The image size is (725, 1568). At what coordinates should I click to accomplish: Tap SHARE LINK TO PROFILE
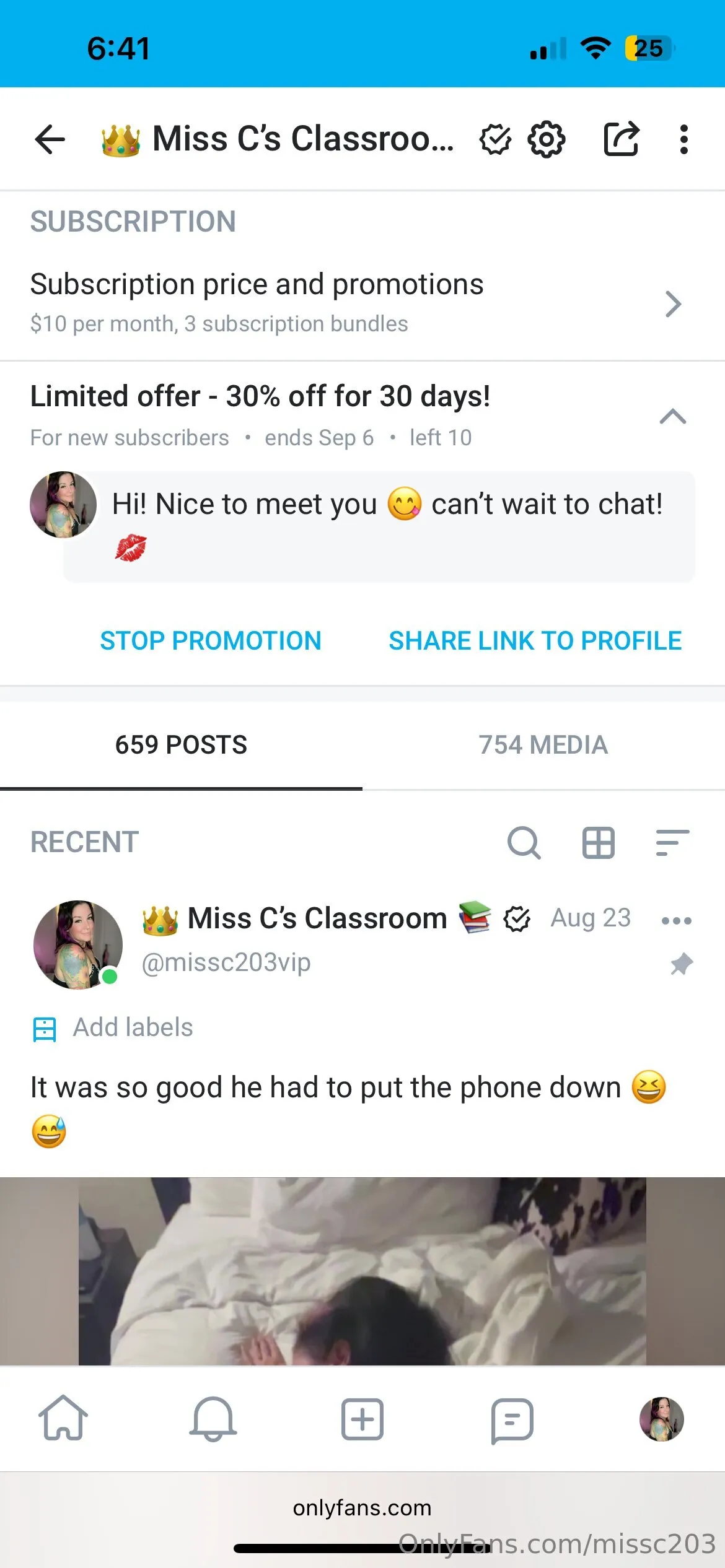pos(534,640)
